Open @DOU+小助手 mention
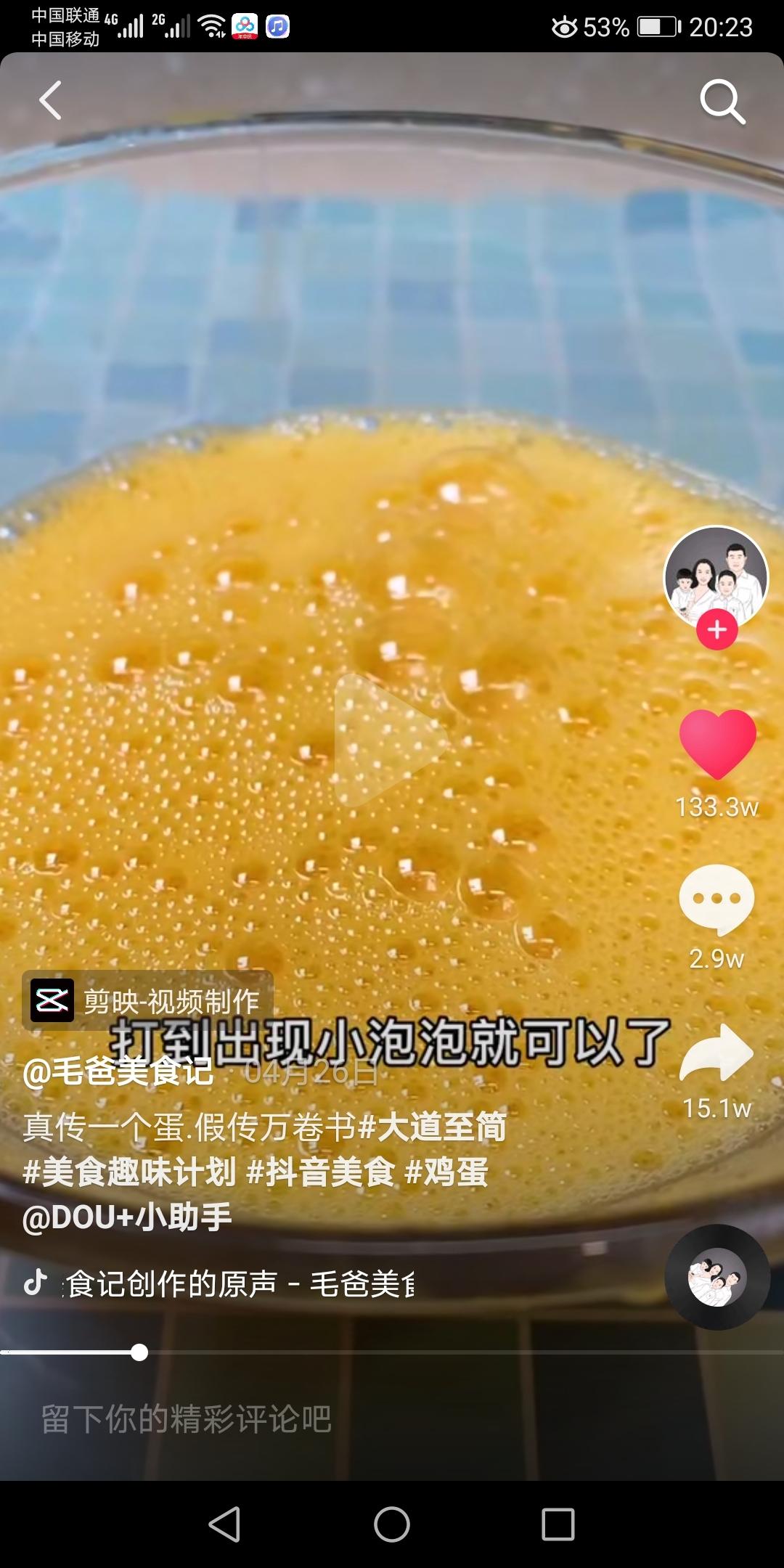The width and height of the screenshot is (784, 1568). click(127, 1217)
